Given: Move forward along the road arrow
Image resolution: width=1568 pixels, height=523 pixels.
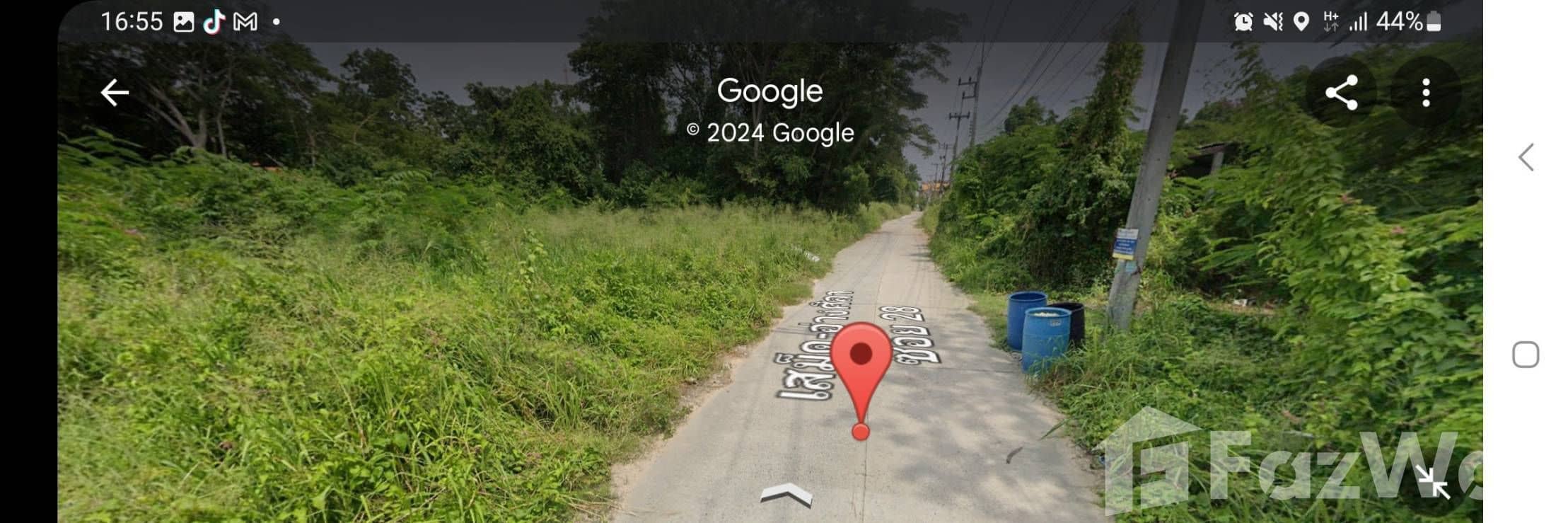Looking at the screenshot, I should (x=786, y=494).
